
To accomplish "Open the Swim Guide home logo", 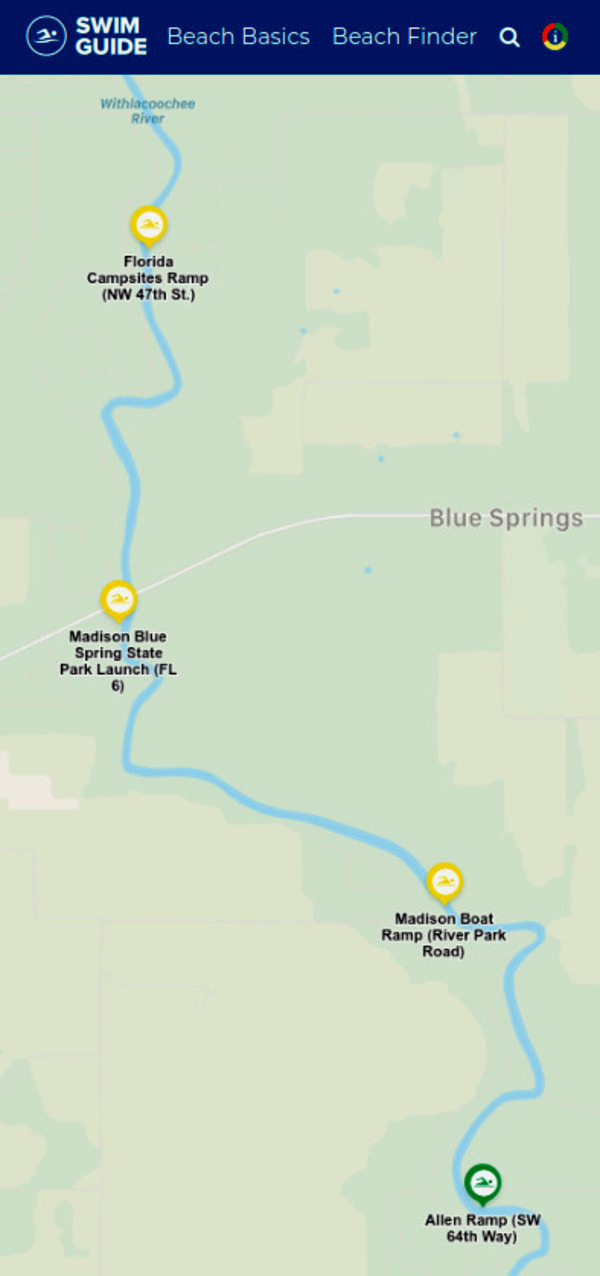I will coord(87,37).
